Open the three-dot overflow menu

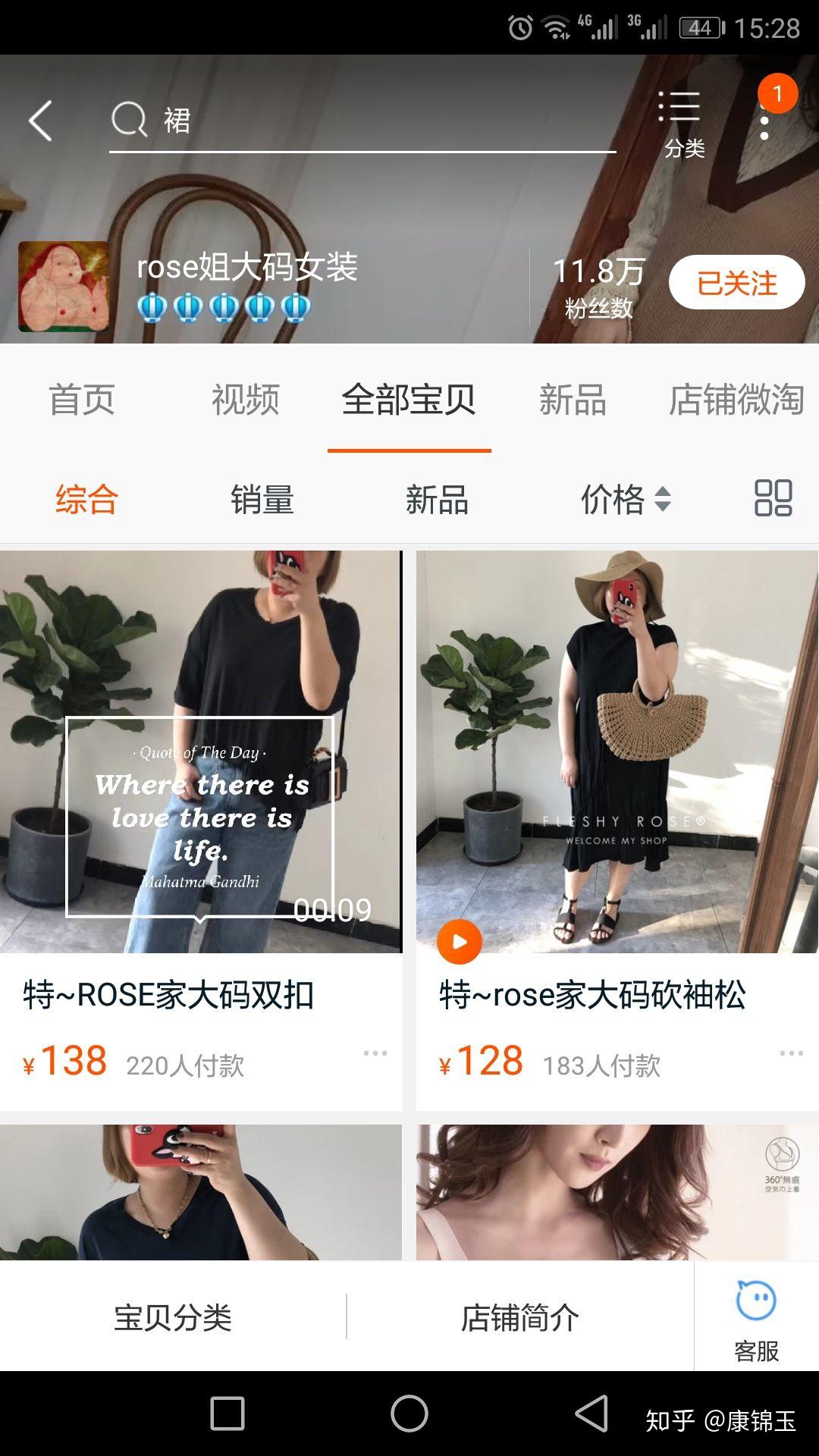[764, 121]
